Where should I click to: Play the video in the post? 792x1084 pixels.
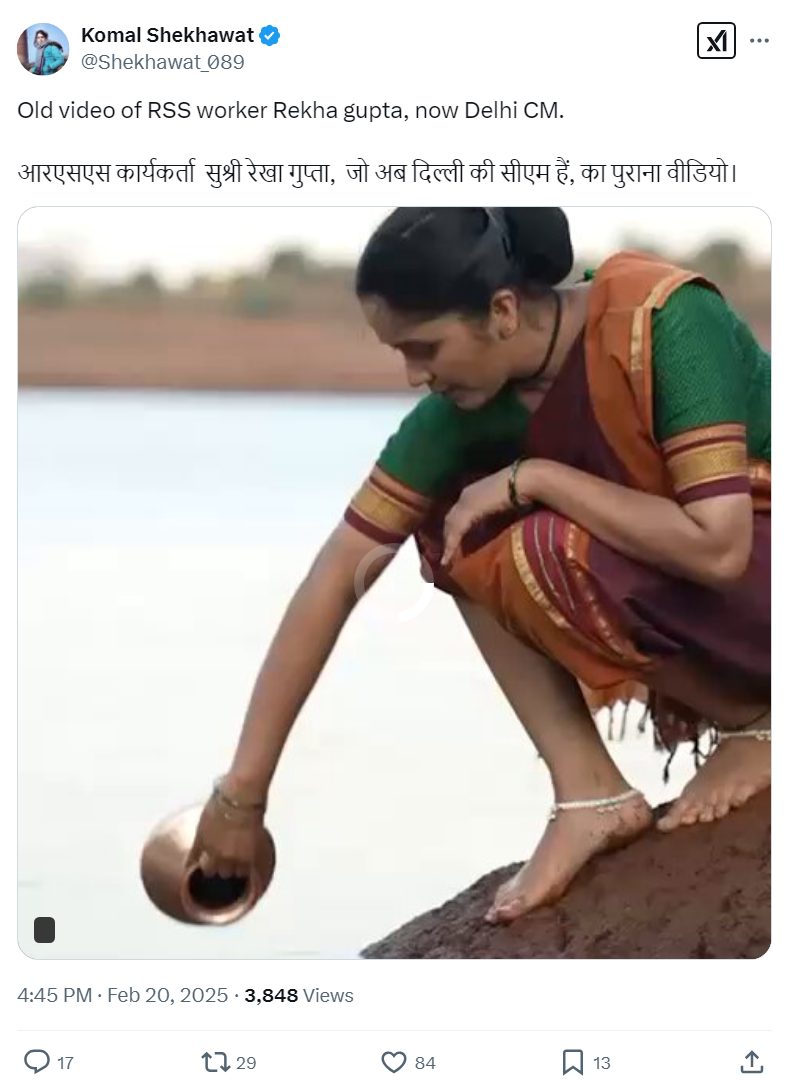coord(394,582)
